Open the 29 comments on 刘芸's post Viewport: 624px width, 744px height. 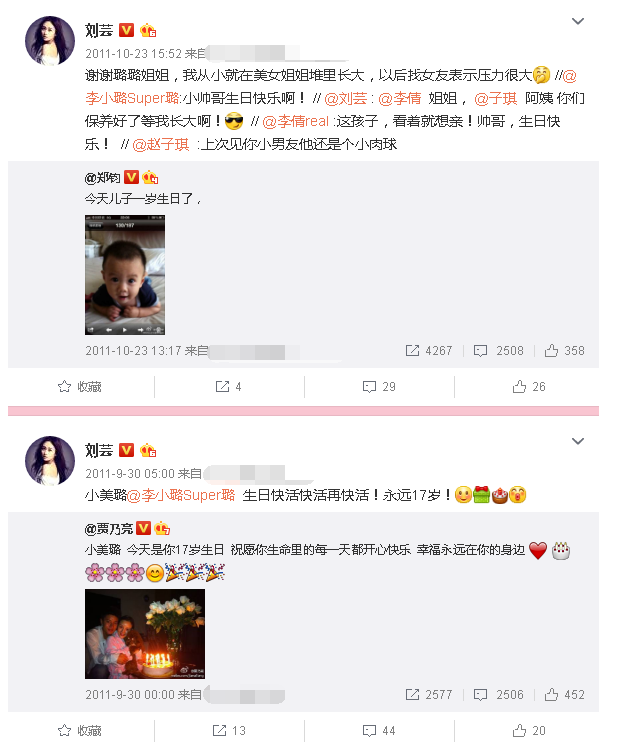[379, 387]
